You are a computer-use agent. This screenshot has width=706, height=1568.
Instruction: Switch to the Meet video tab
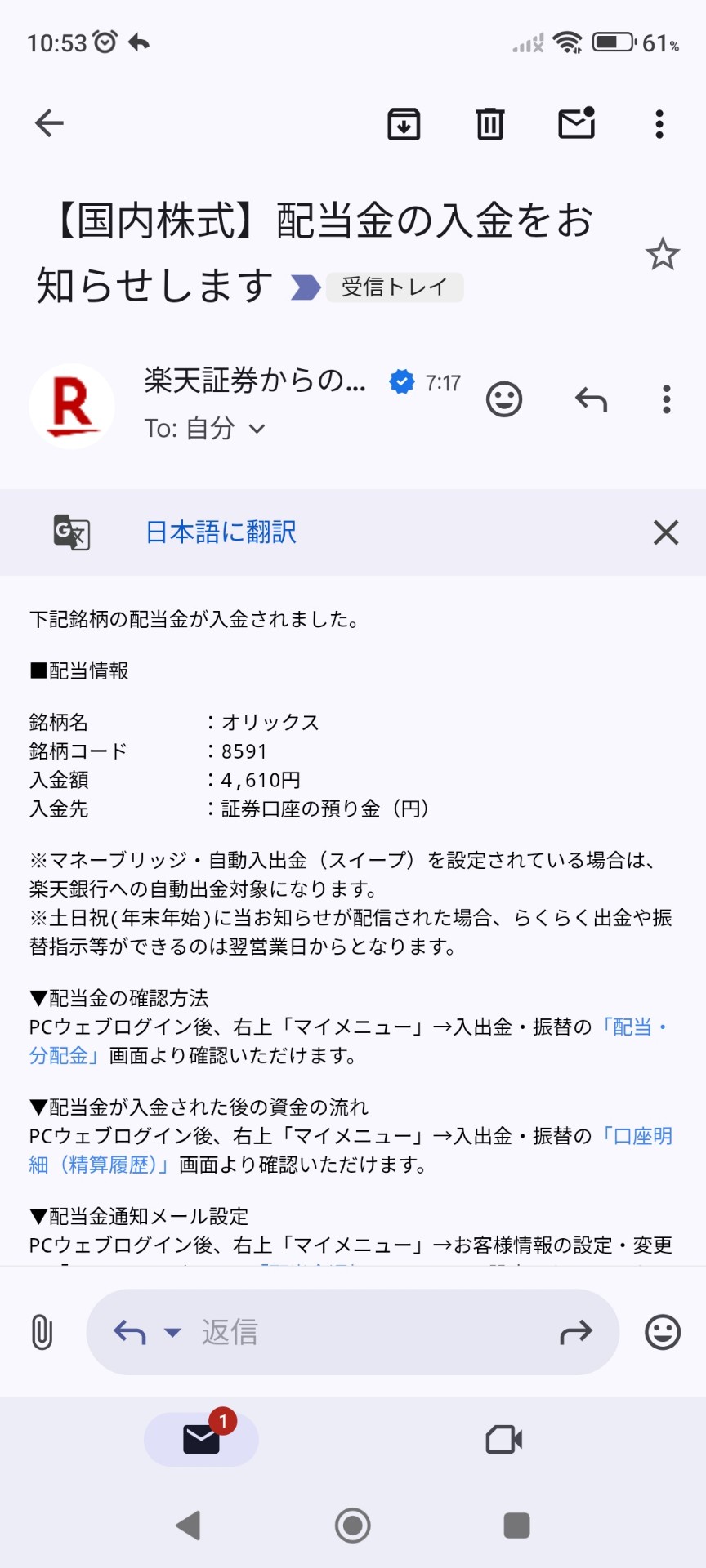[504, 1439]
